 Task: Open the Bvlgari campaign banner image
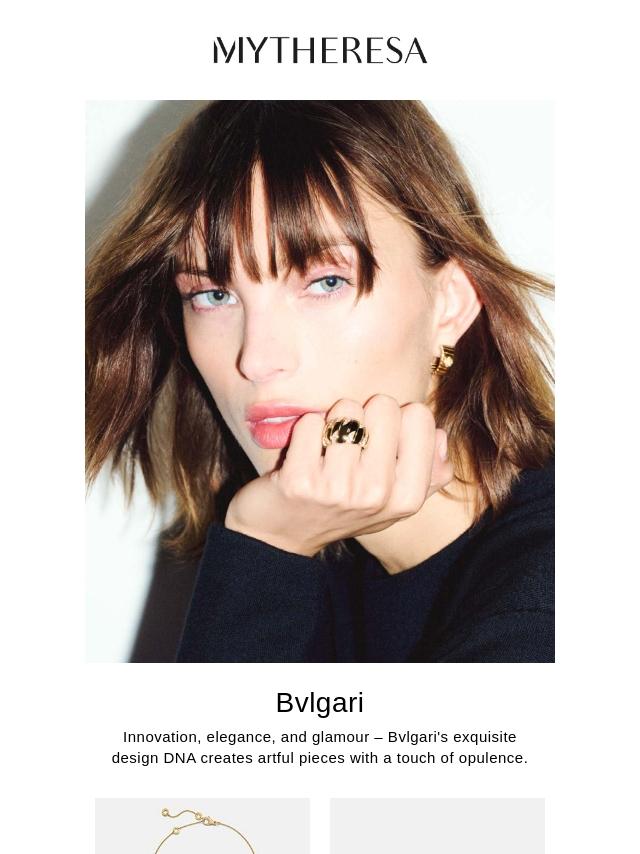(320, 380)
